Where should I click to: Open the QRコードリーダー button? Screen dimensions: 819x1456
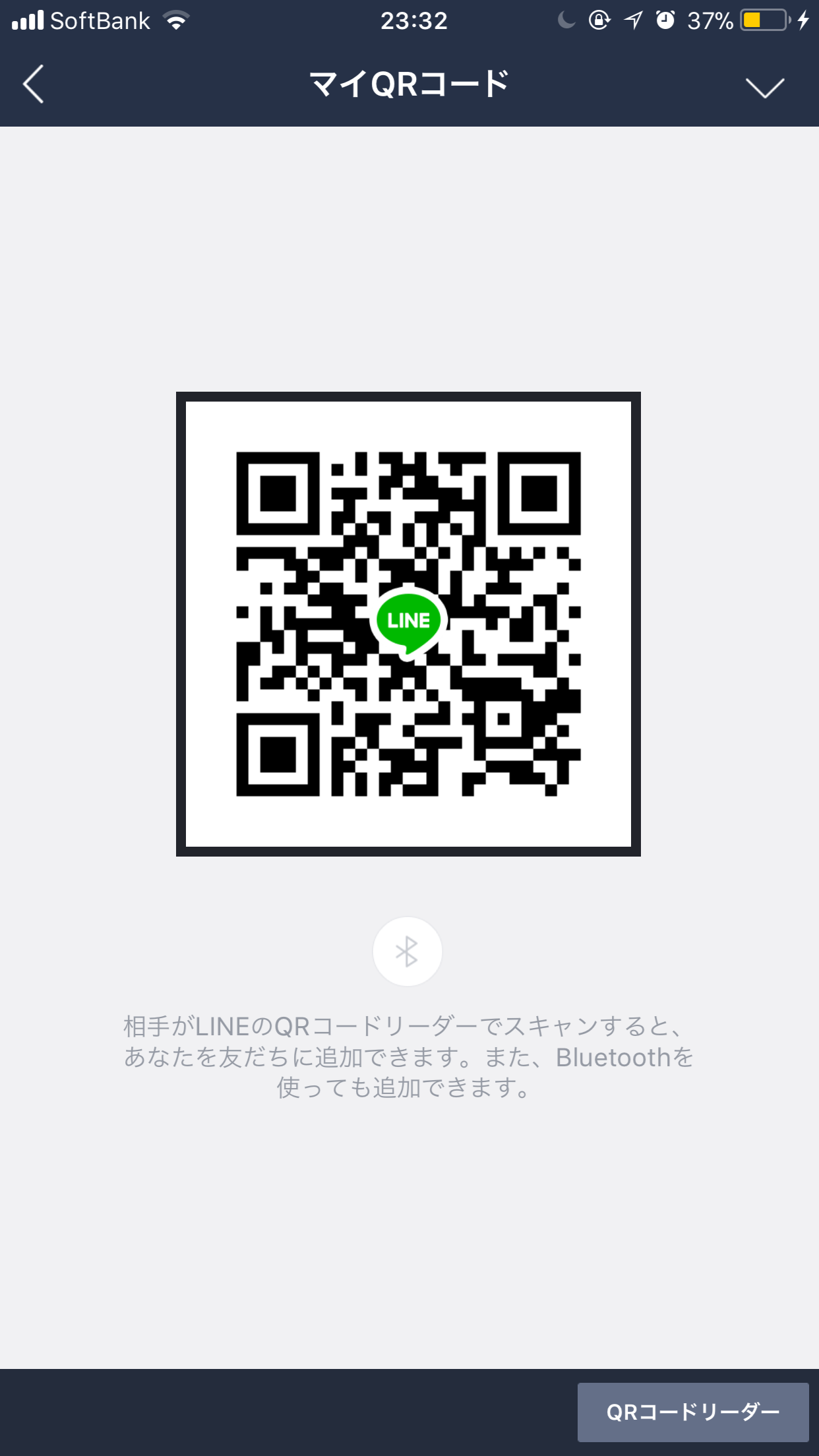pyautogui.click(x=693, y=1412)
